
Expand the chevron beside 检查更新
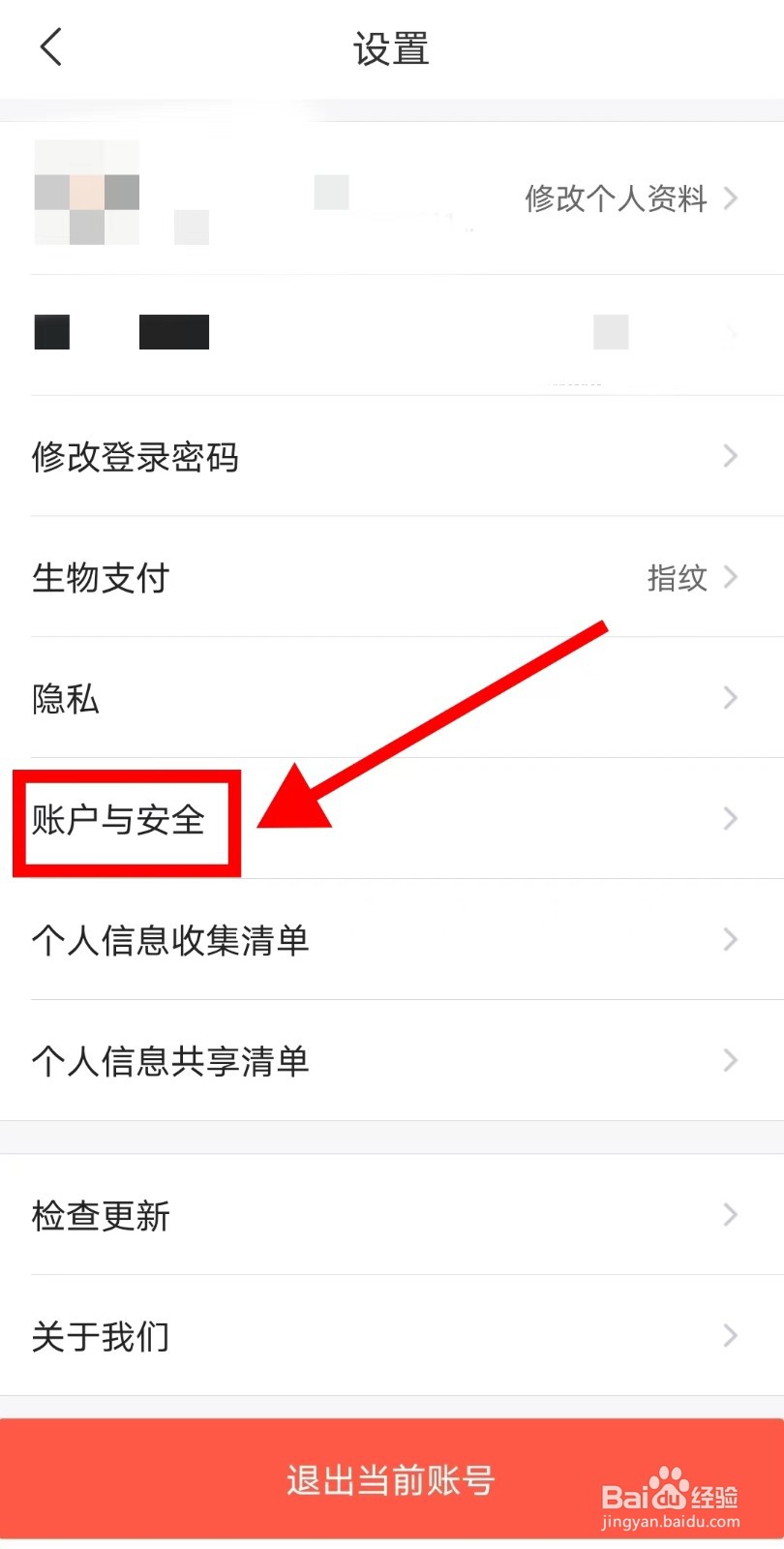click(731, 1216)
